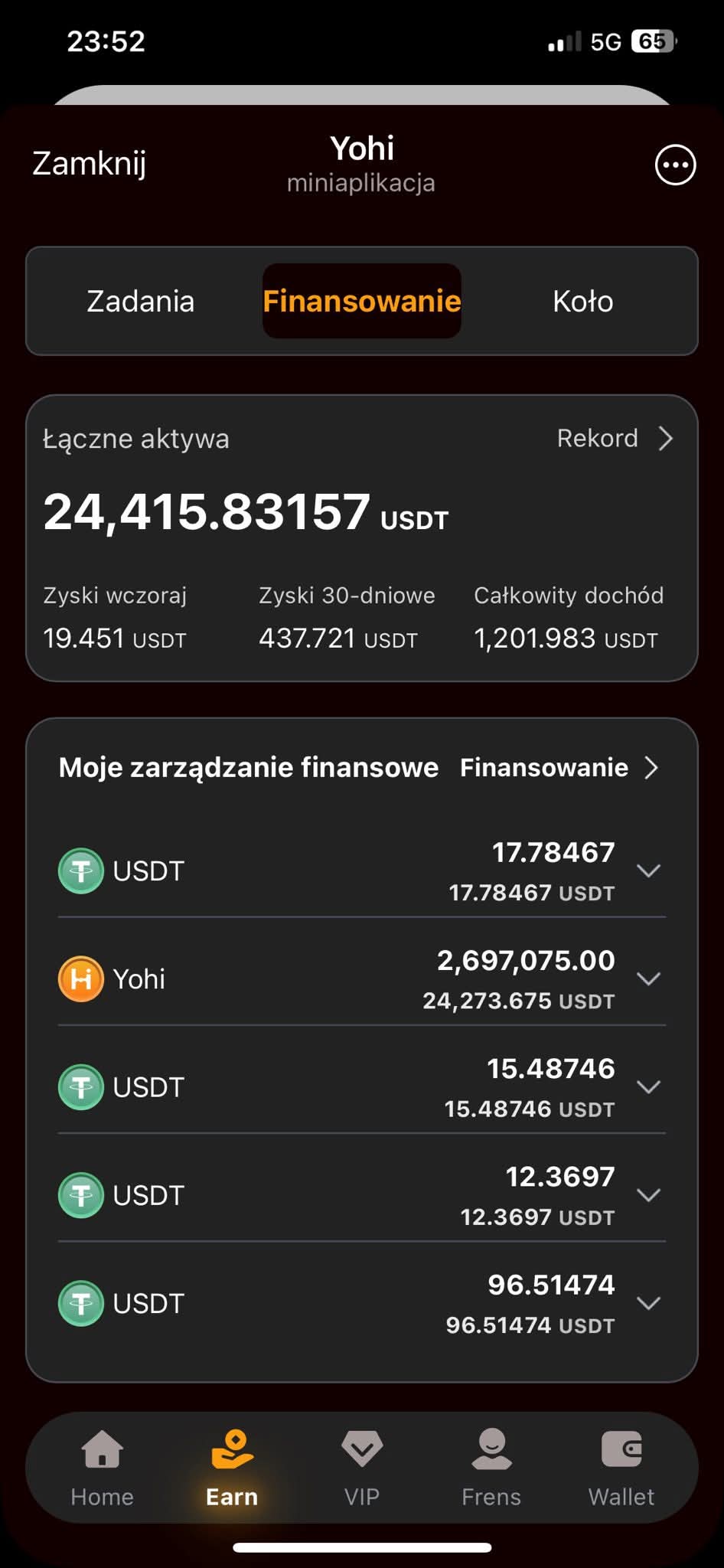Viewport: 724px width, 1568px height.
Task: Open the VIP tab
Action: click(362, 1467)
